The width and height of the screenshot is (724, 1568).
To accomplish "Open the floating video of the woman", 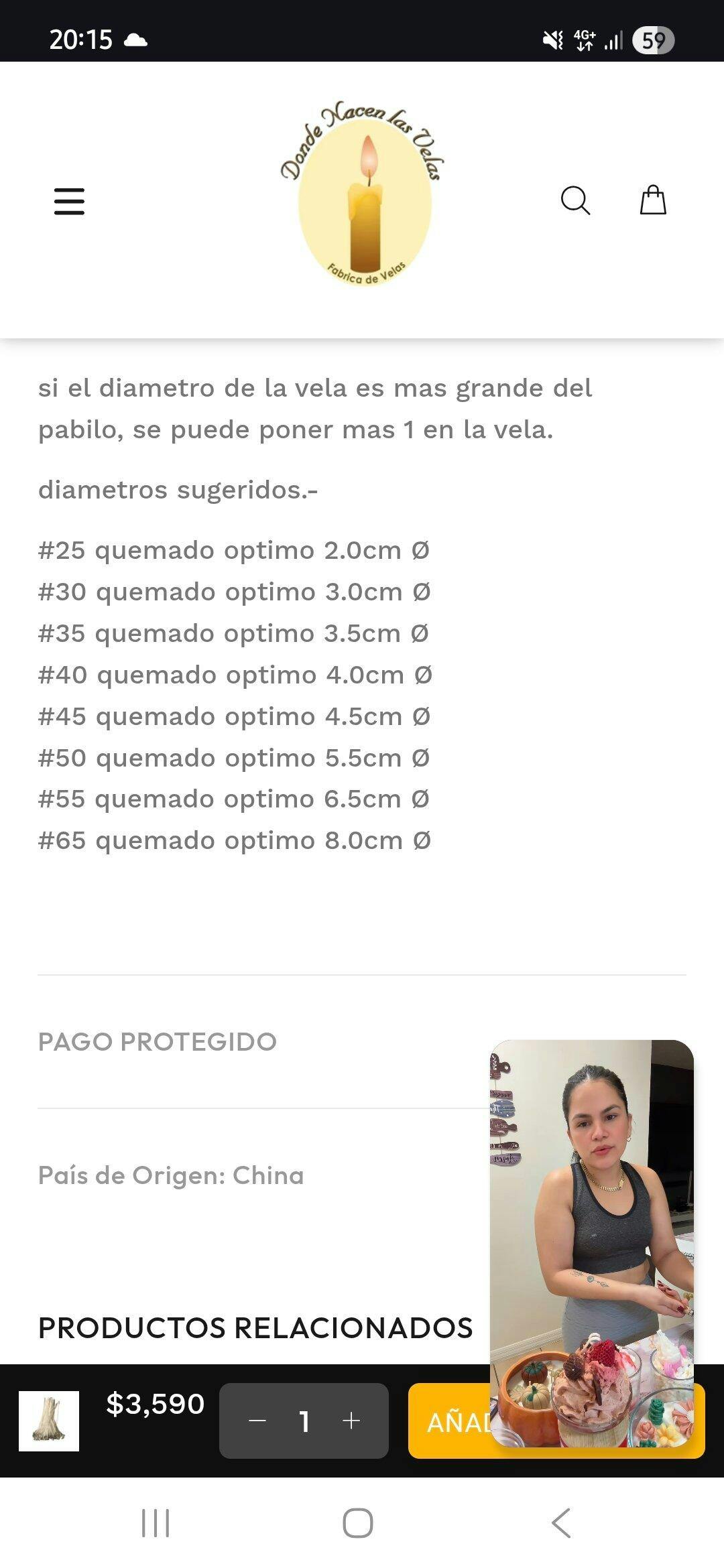I will pyautogui.click(x=591, y=1206).
